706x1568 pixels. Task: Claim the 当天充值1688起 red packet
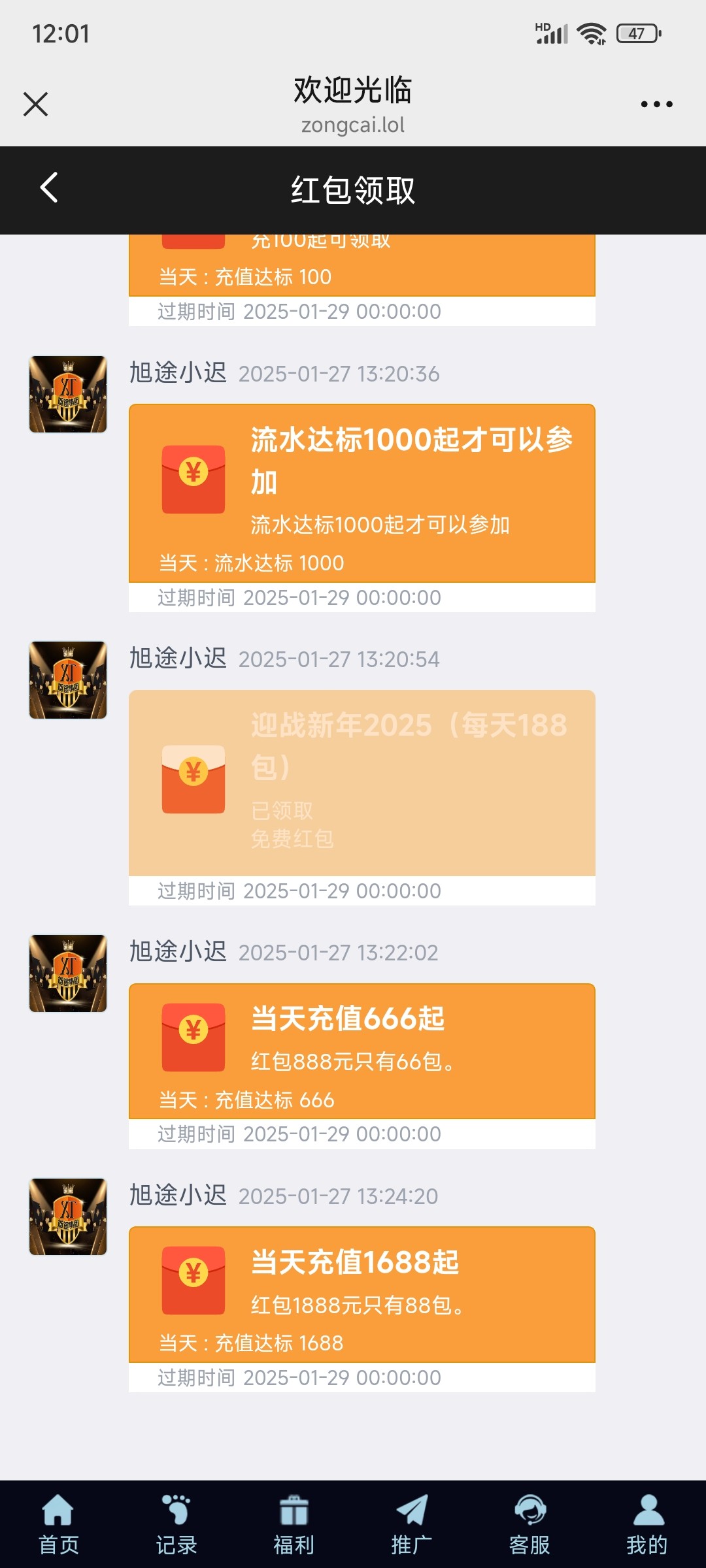pos(361,1294)
